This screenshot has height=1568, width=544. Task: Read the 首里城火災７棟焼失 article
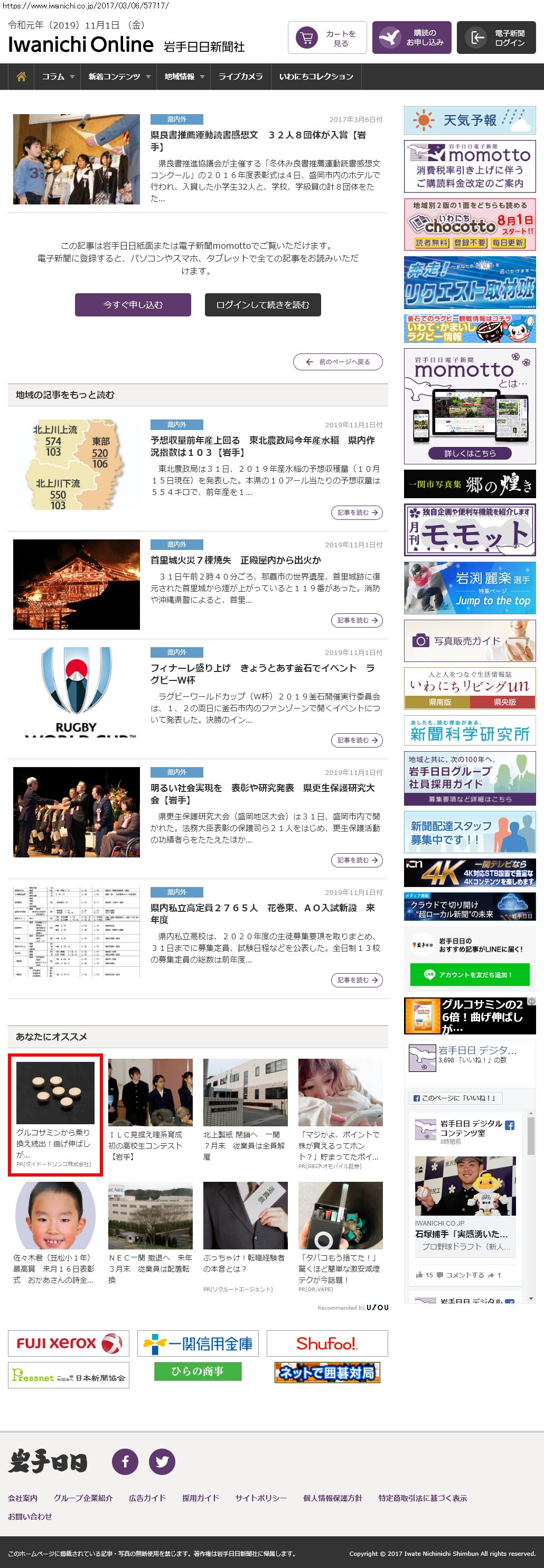(235, 560)
